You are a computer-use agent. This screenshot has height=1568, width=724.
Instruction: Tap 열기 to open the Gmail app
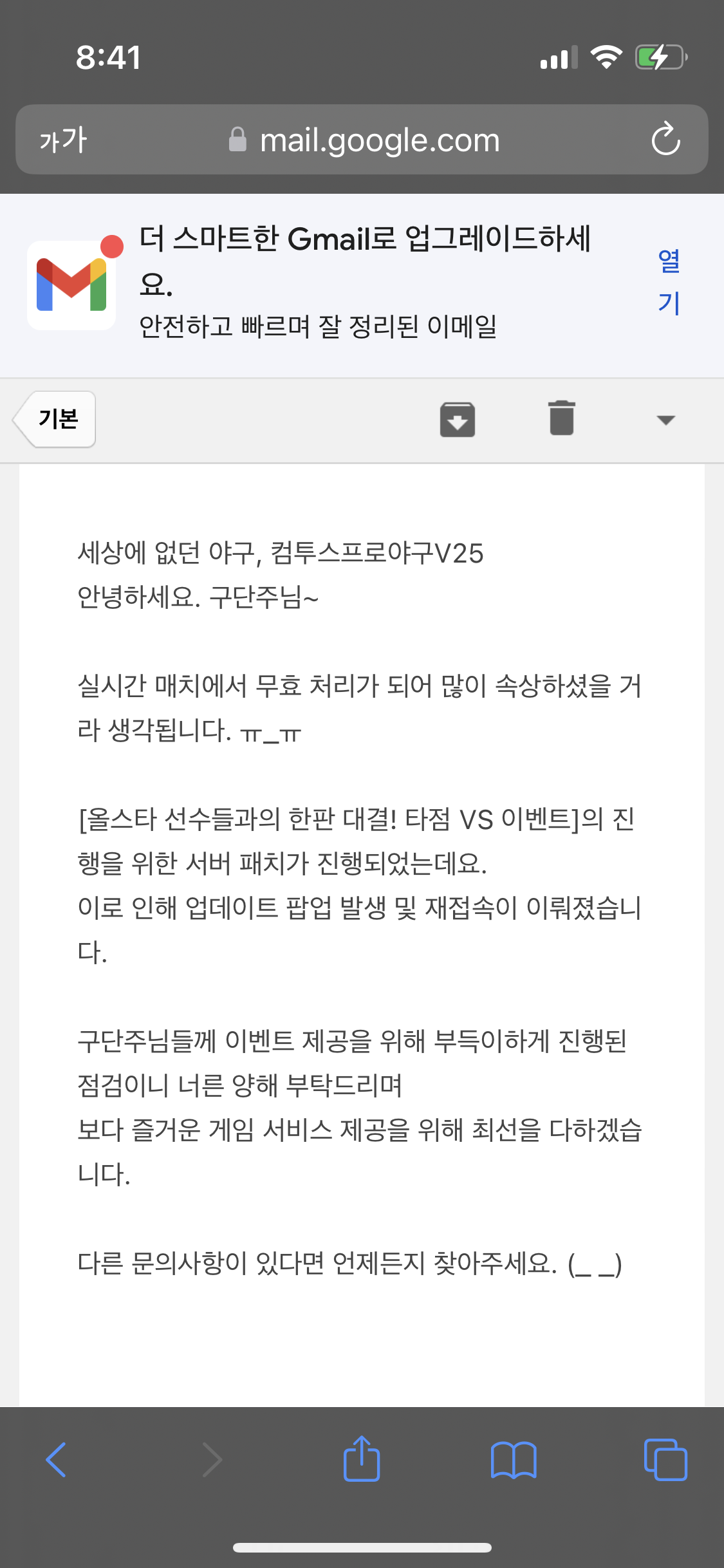[x=669, y=282]
